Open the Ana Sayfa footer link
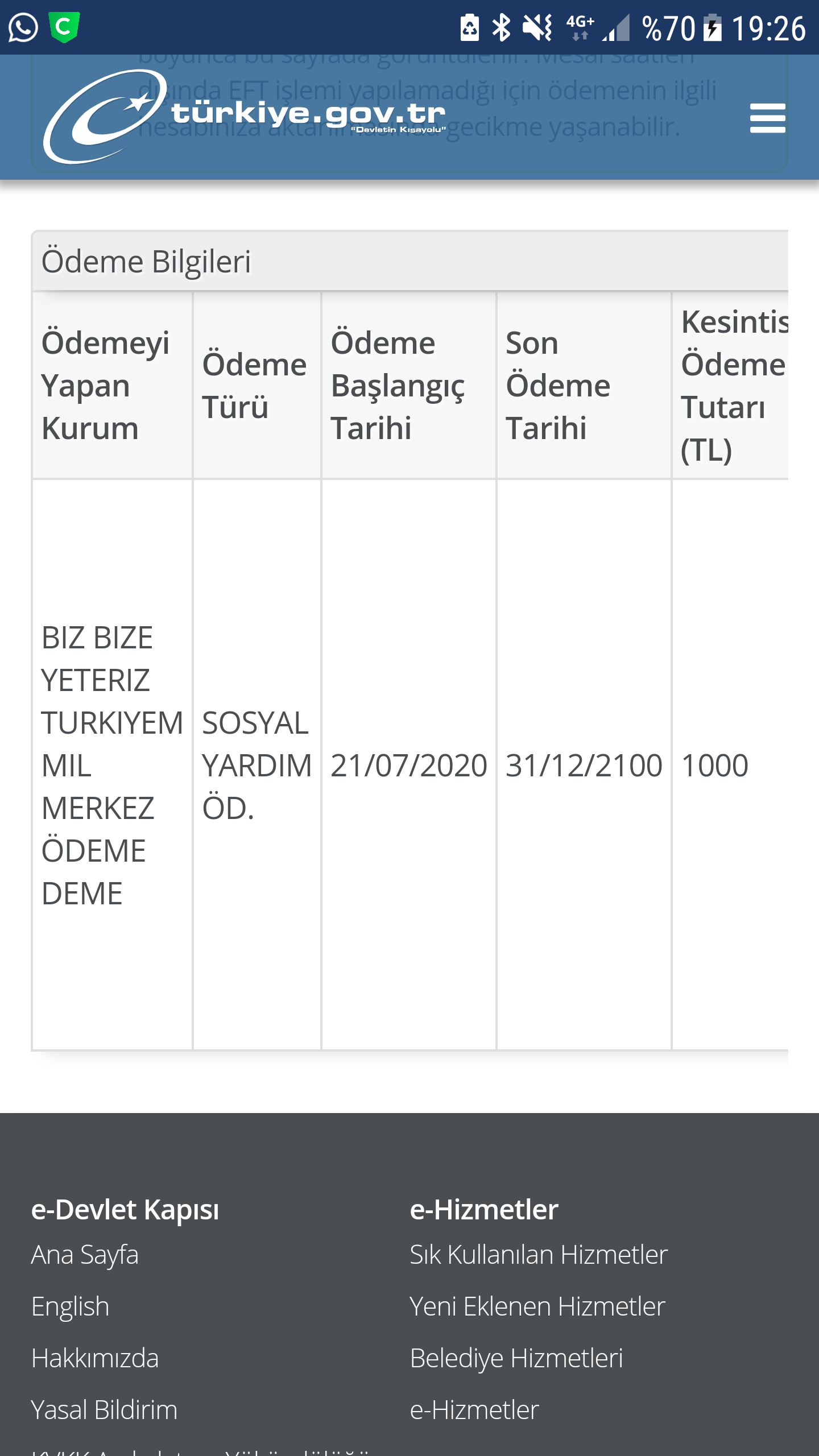 coord(85,1255)
